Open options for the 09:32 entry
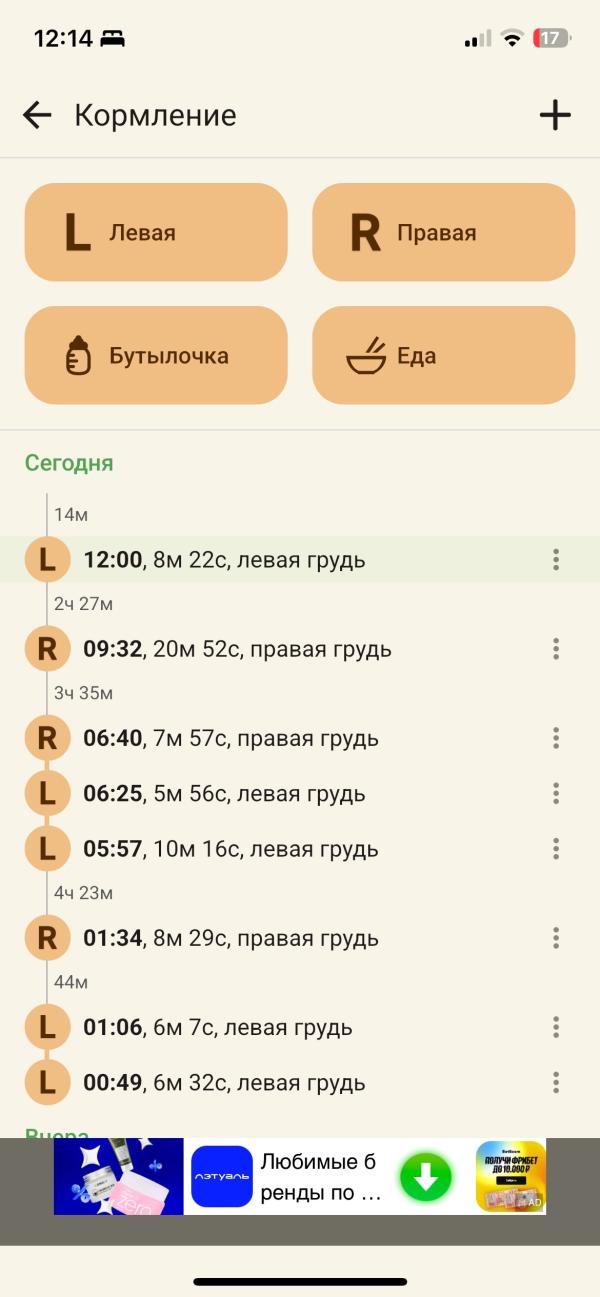Viewport: 600px width, 1297px height. (x=556, y=649)
